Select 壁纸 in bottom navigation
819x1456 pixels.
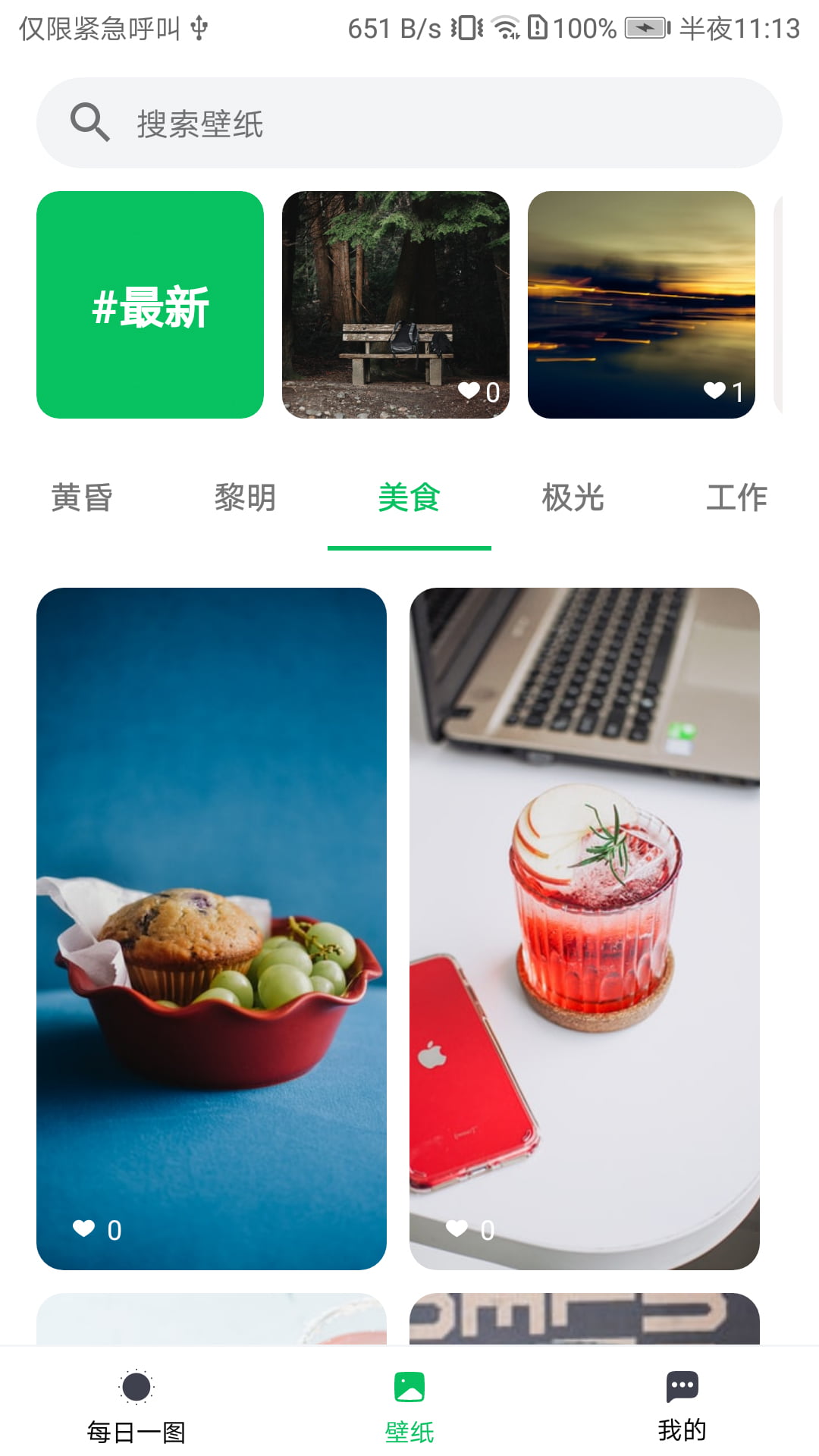409,1406
